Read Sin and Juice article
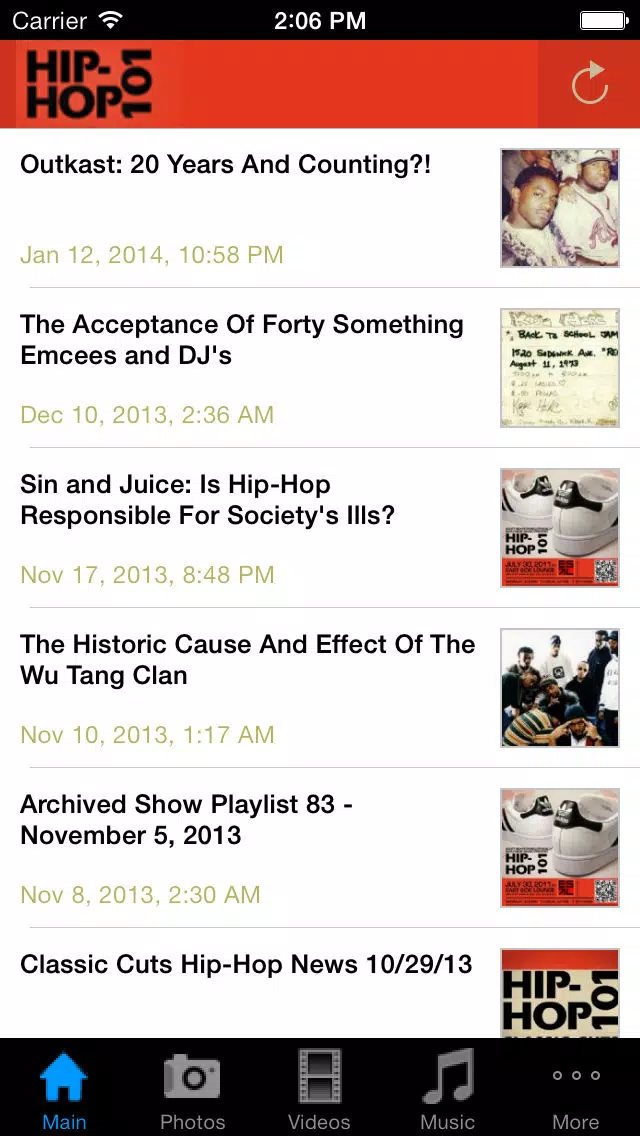This screenshot has height=1136, width=640. [320, 528]
